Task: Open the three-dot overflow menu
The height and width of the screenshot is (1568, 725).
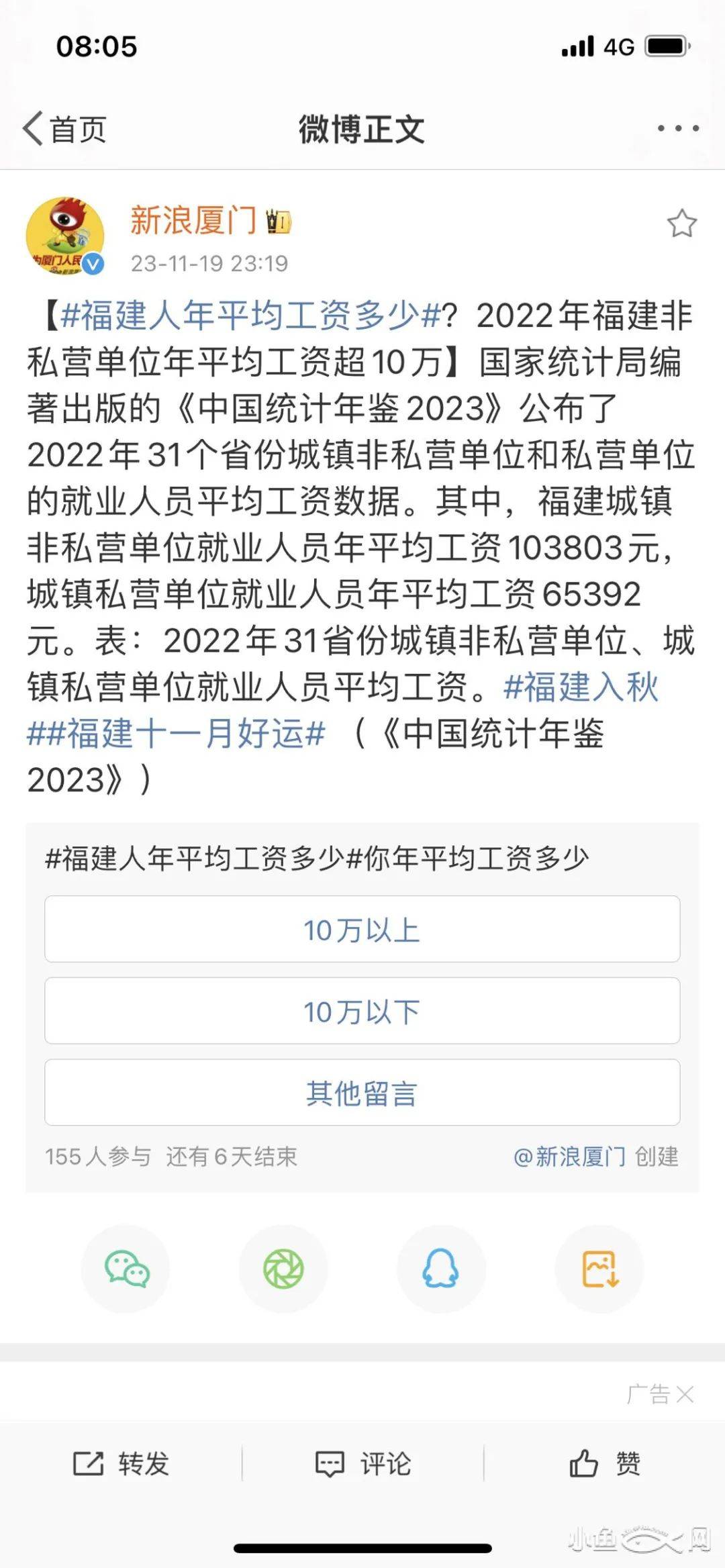Action: [x=678, y=128]
